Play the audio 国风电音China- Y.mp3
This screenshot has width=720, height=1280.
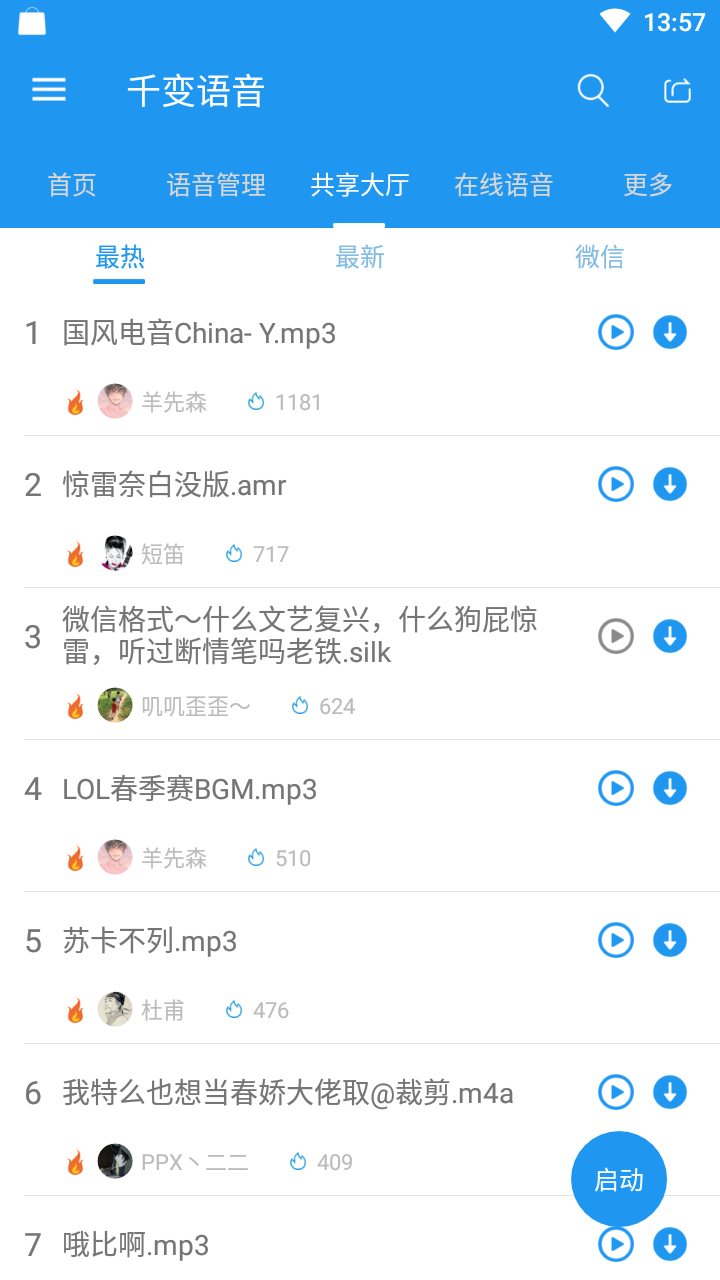616,333
